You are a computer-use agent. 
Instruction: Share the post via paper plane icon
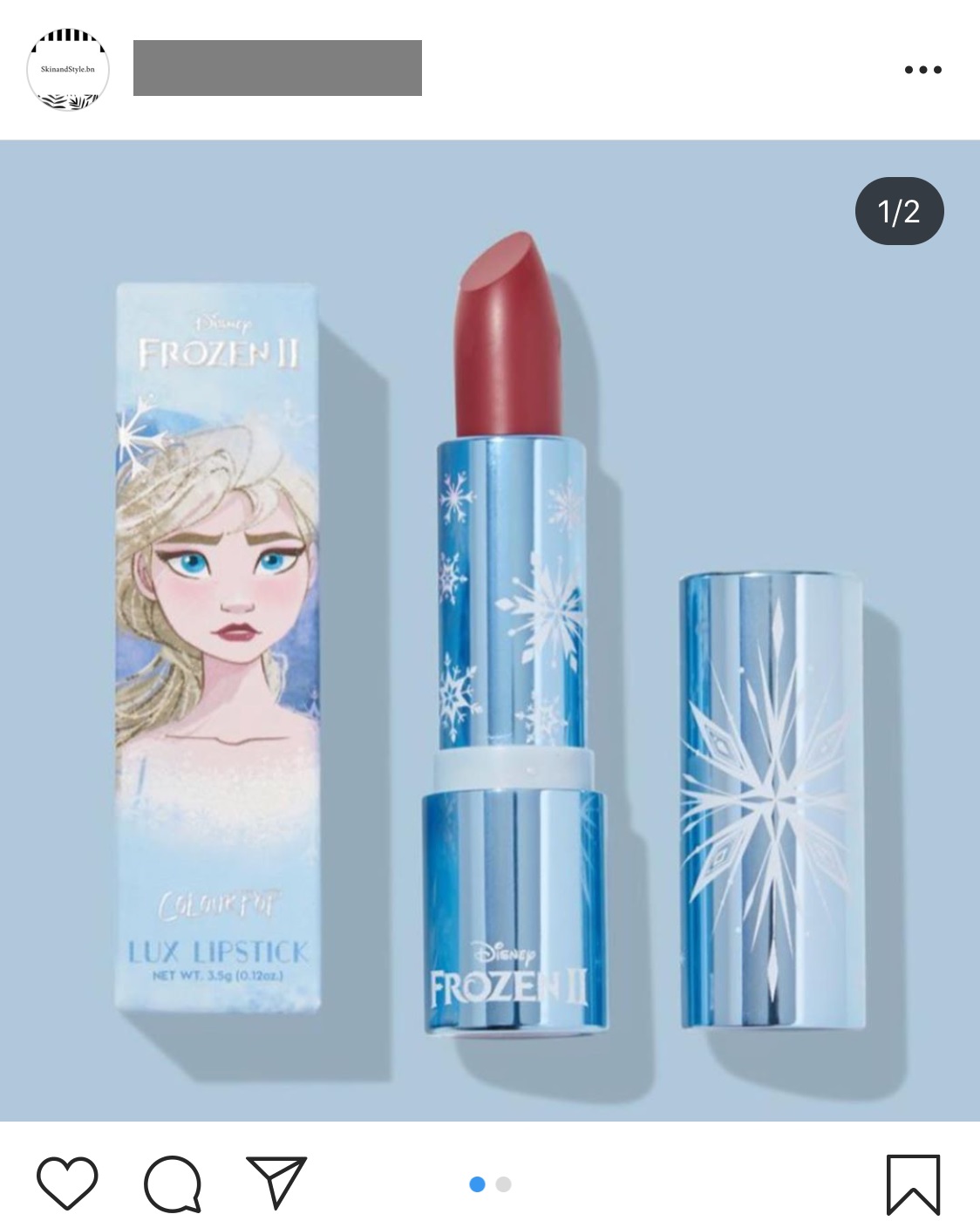[276, 1183]
